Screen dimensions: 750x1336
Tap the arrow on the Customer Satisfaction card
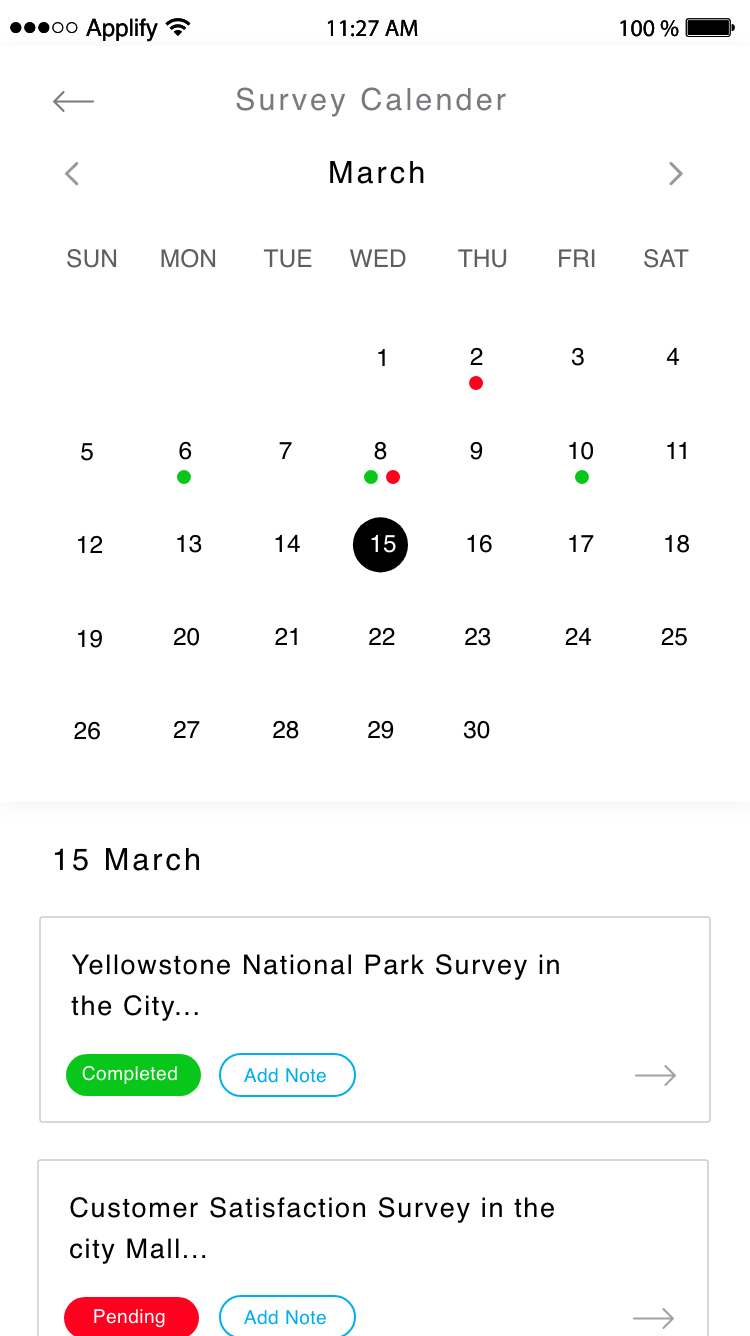click(654, 1318)
